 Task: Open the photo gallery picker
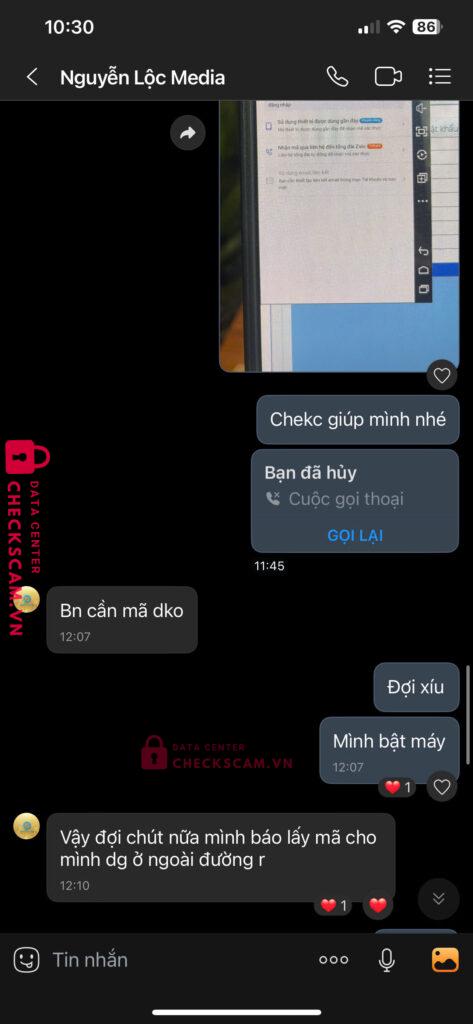coord(445,959)
